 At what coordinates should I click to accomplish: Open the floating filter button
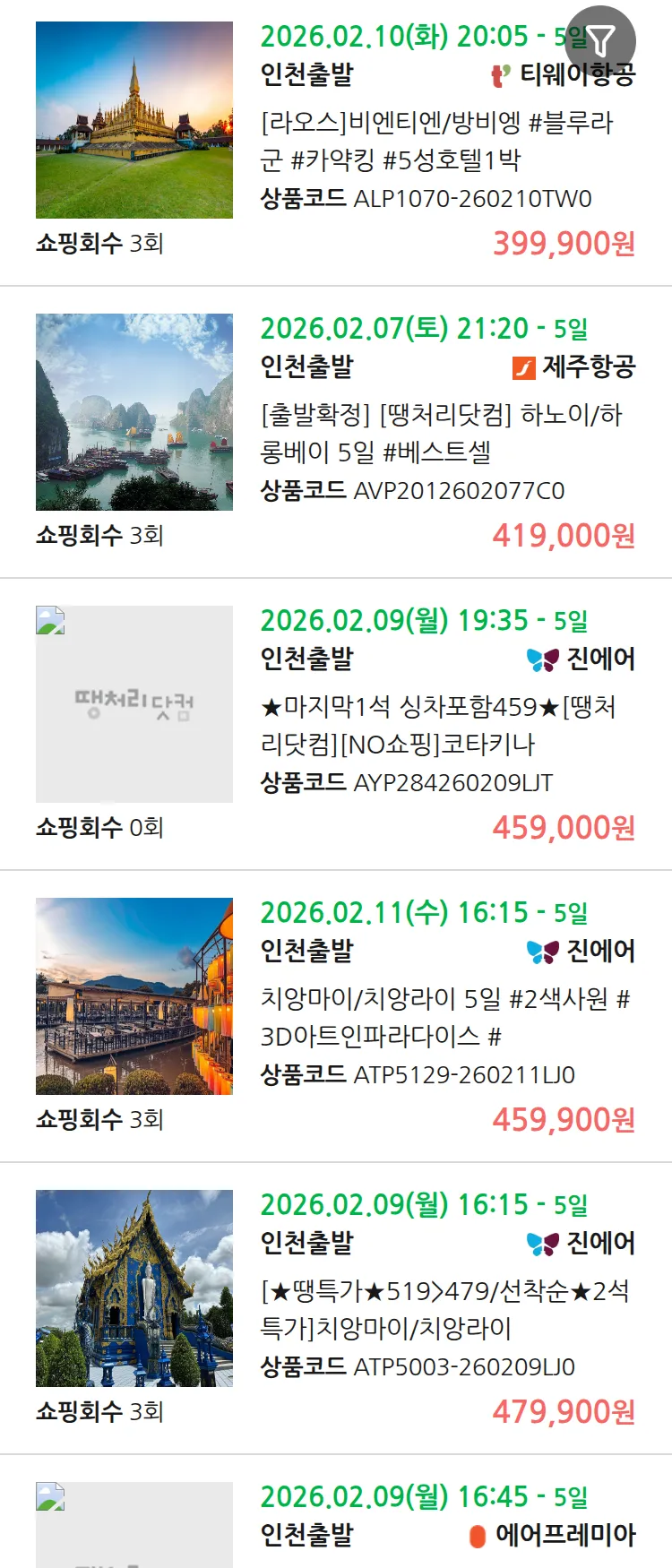click(600, 40)
